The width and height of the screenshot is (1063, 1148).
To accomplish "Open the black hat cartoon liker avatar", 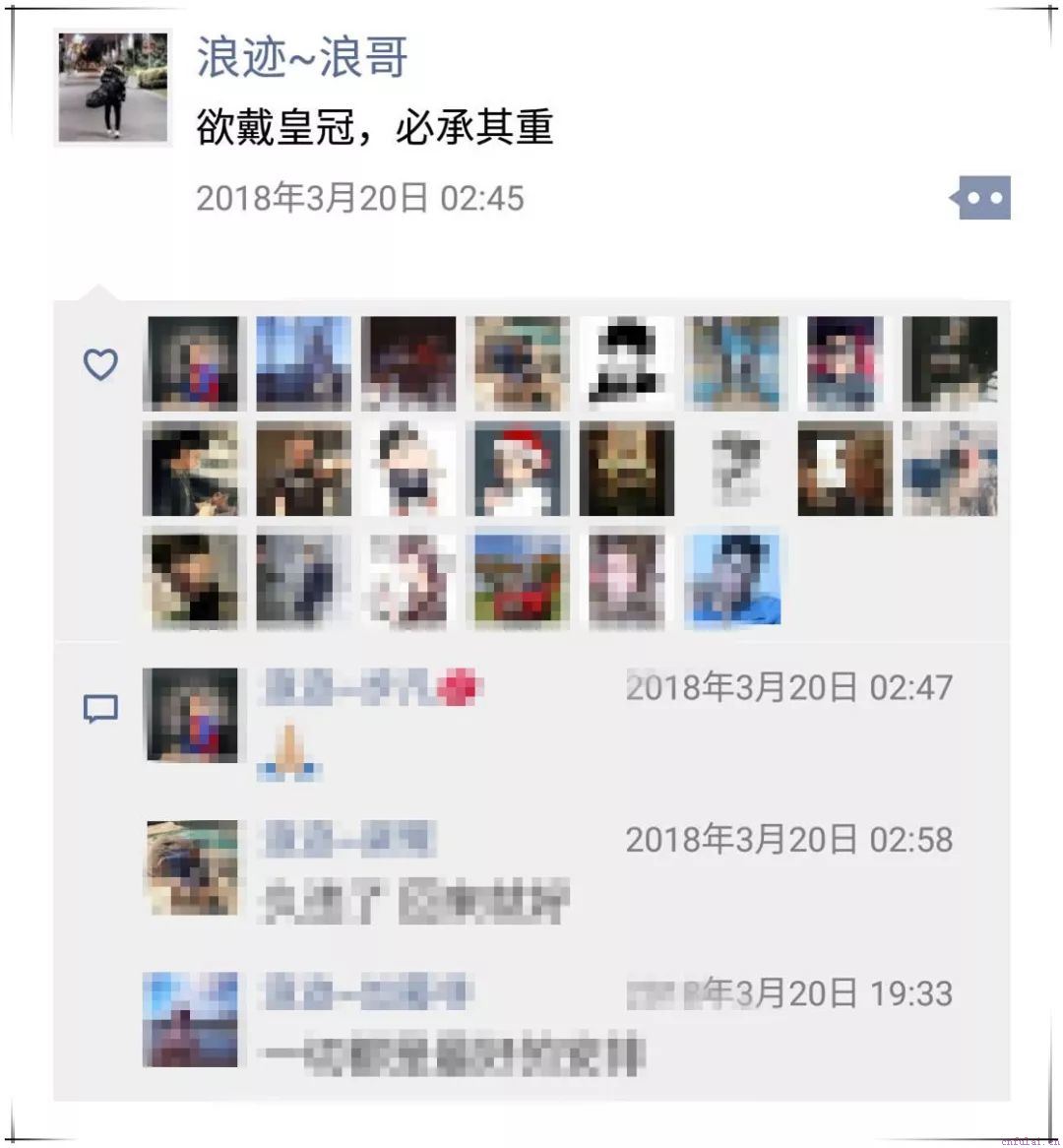I will (627, 363).
